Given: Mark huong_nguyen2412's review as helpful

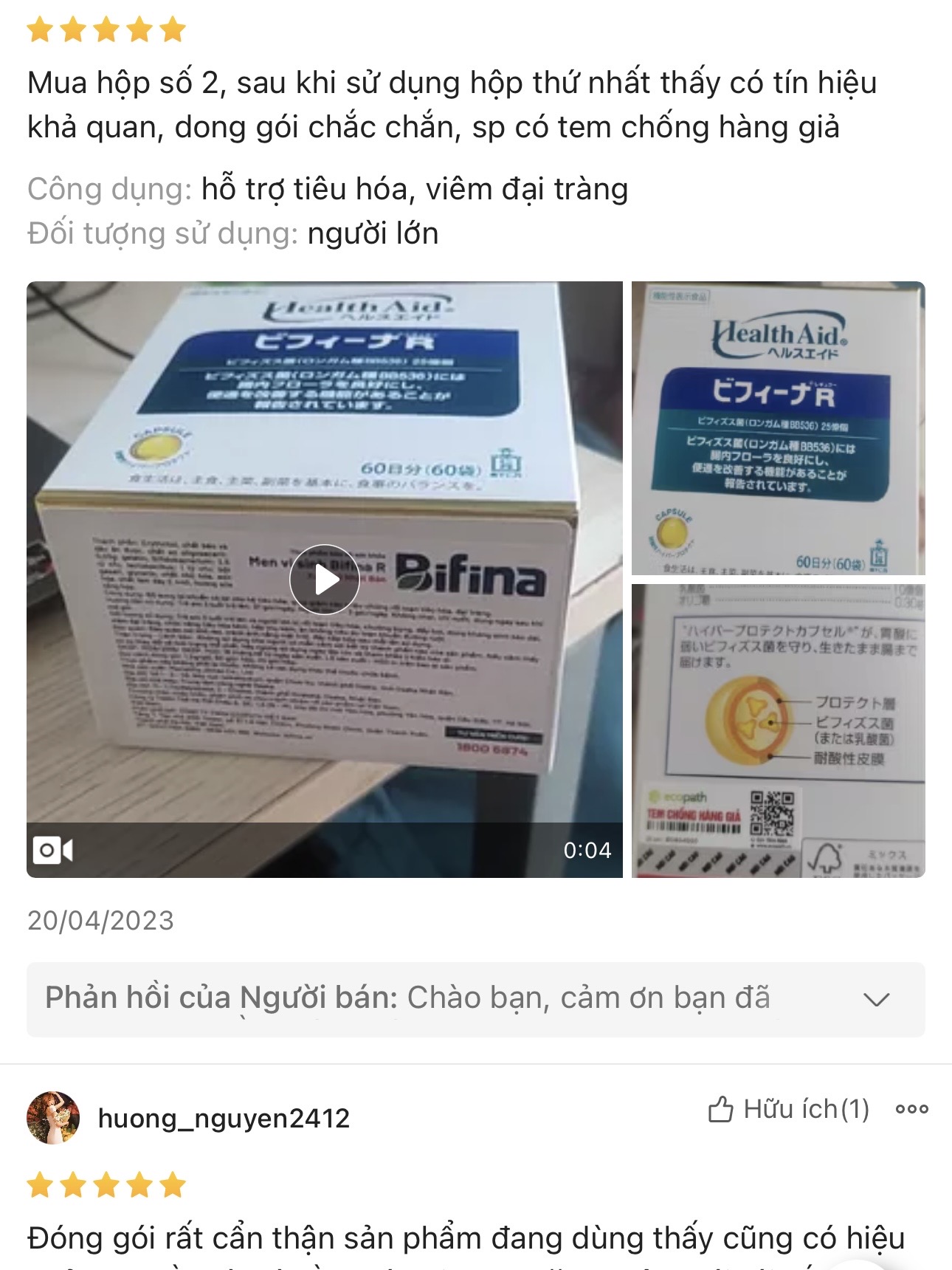Looking at the screenshot, I should pyautogui.click(x=788, y=1109).
